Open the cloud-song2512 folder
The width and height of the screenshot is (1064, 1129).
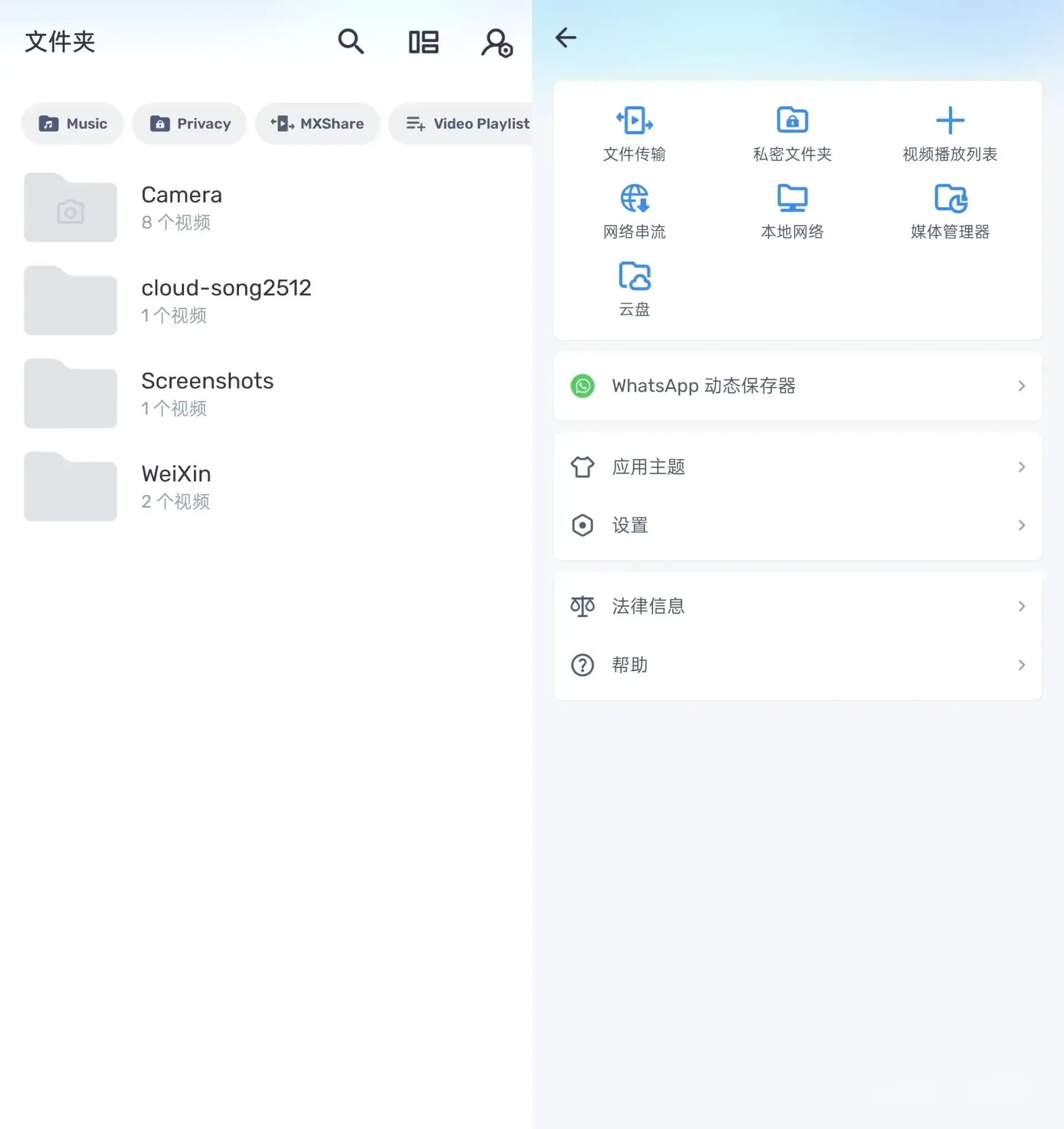tap(266, 300)
